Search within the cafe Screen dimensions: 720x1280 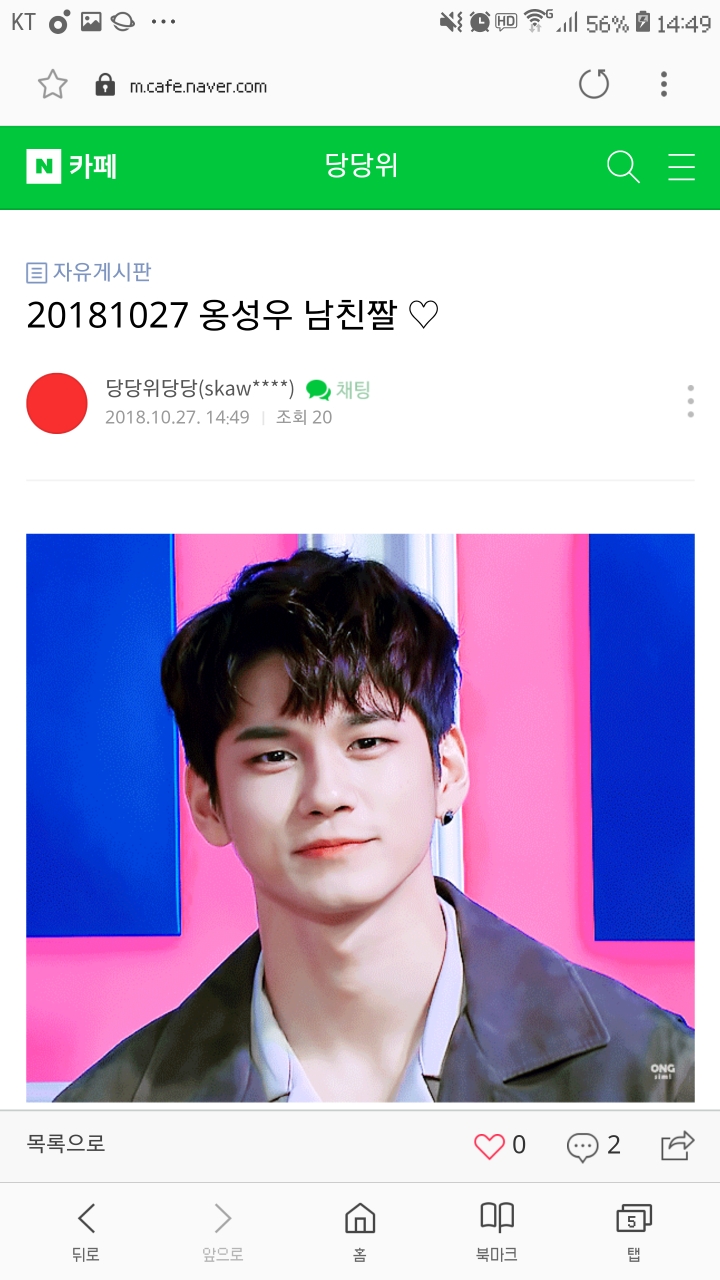pyautogui.click(x=623, y=166)
